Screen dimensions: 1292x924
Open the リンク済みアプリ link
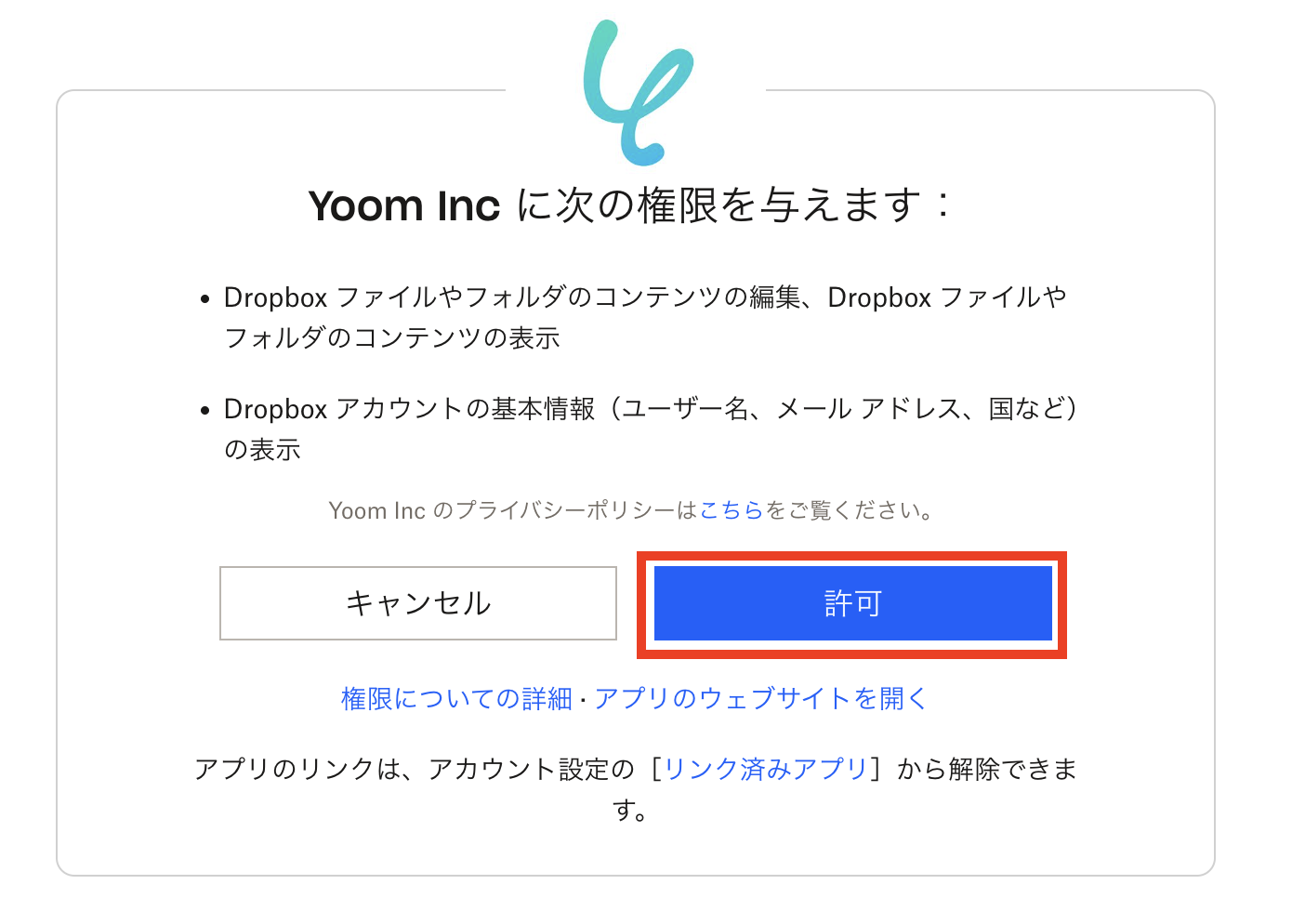point(765,770)
